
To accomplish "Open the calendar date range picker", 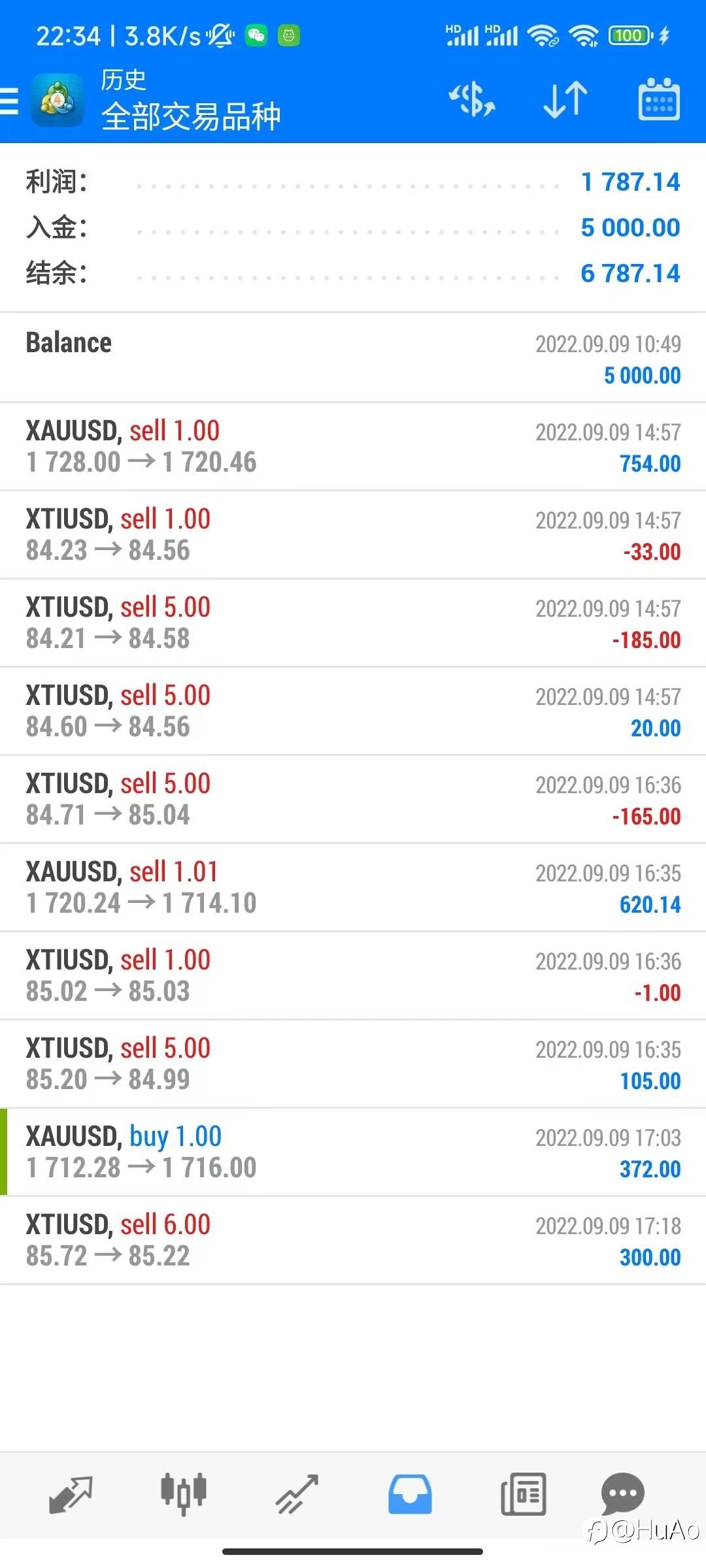I will (659, 99).
